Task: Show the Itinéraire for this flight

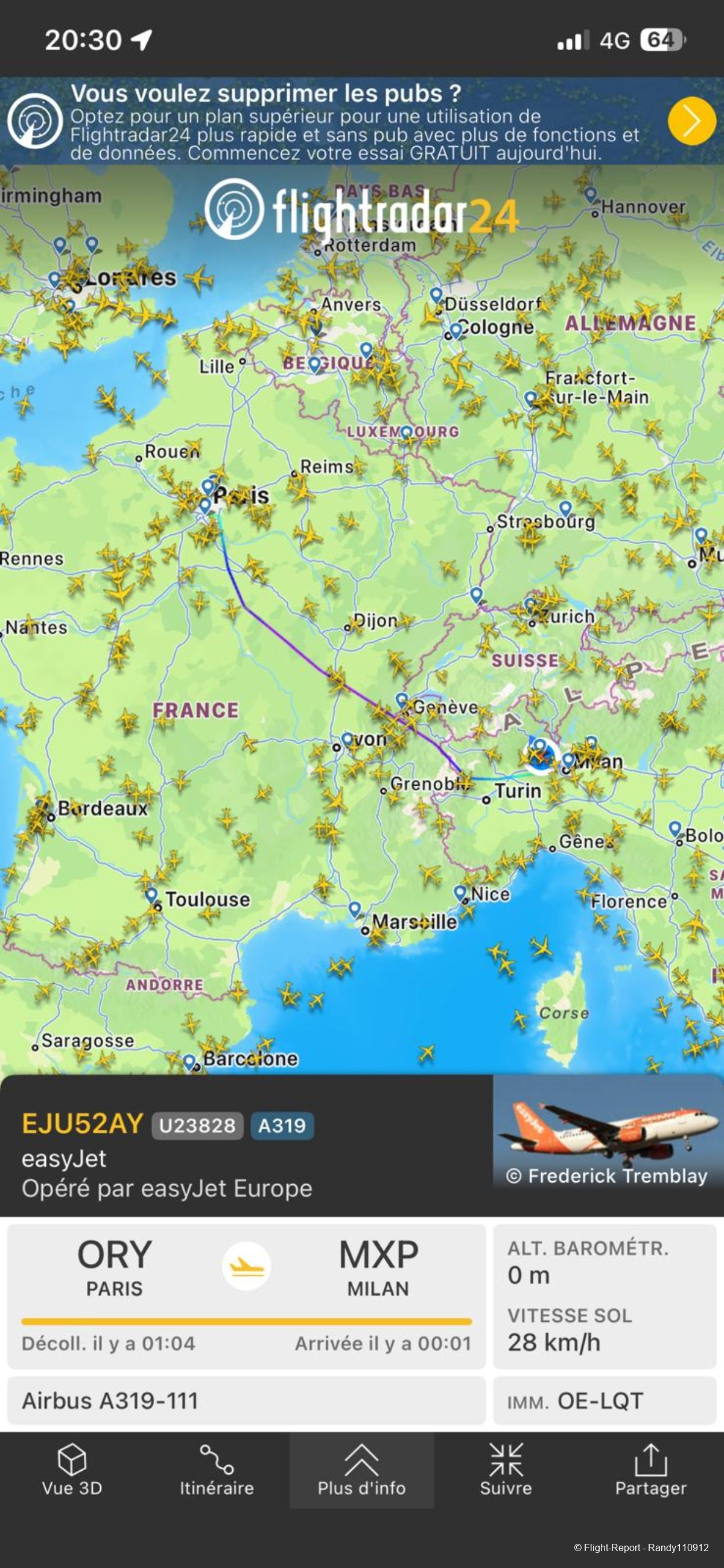Action: (x=216, y=1470)
